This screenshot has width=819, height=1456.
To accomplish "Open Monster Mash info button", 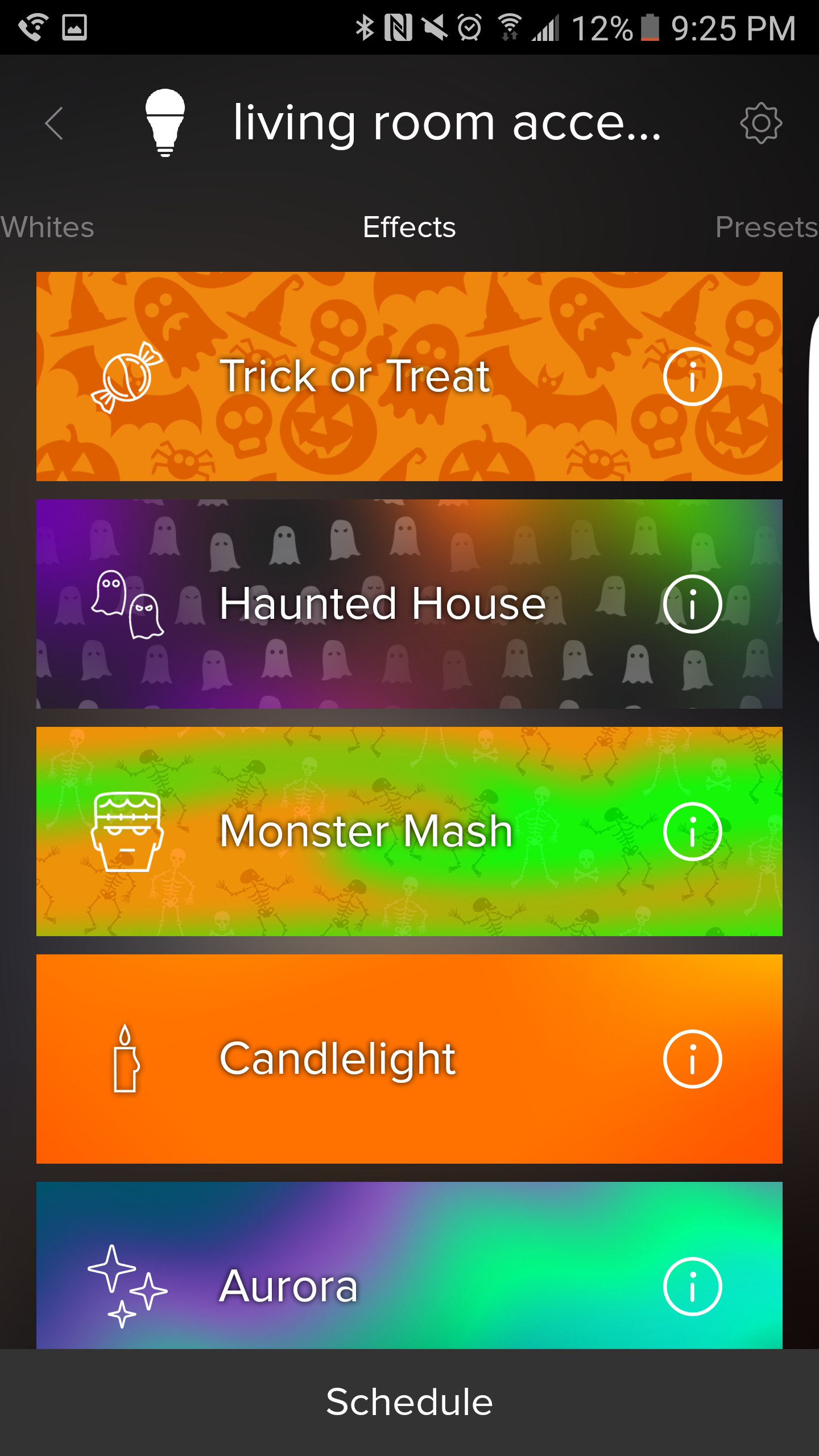I will 692,832.
